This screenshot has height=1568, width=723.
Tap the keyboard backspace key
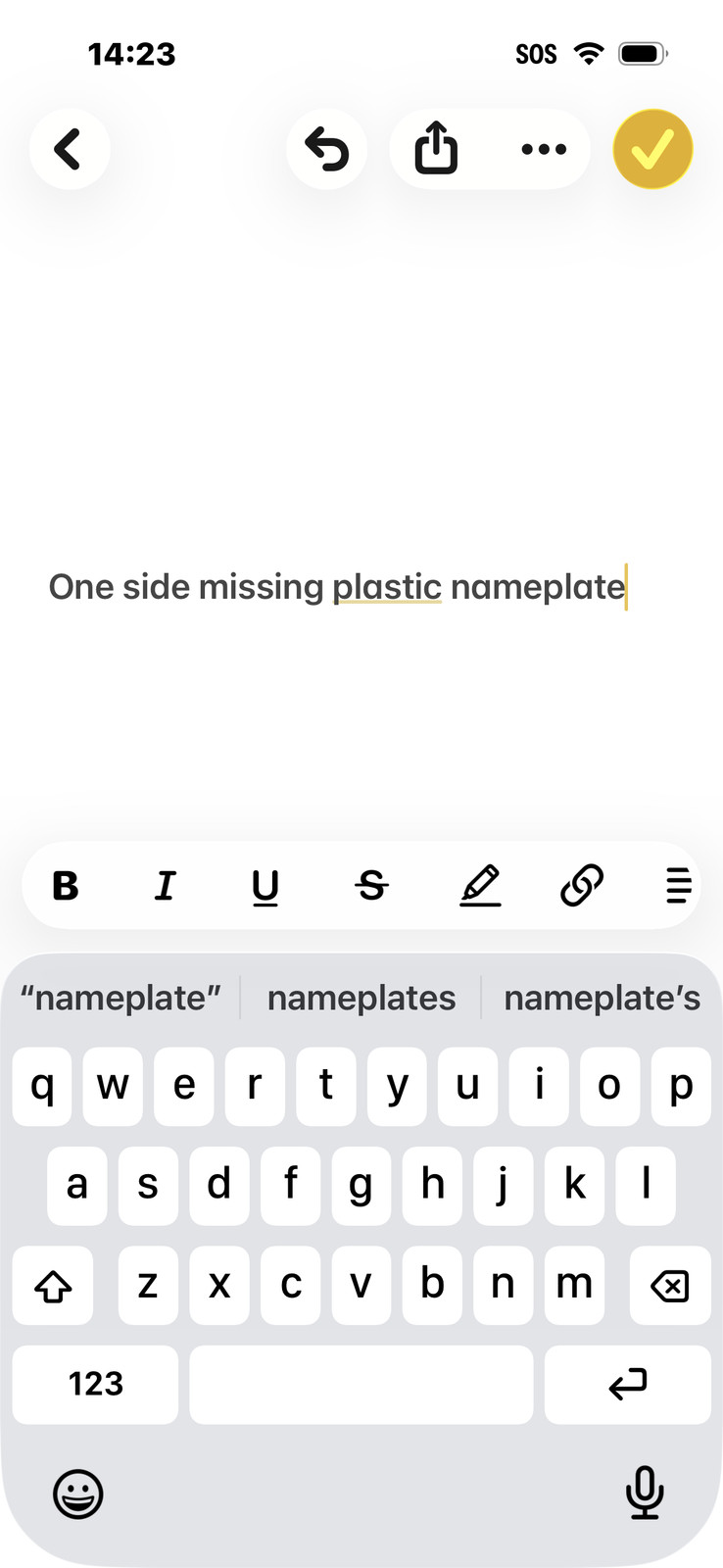(x=670, y=1285)
